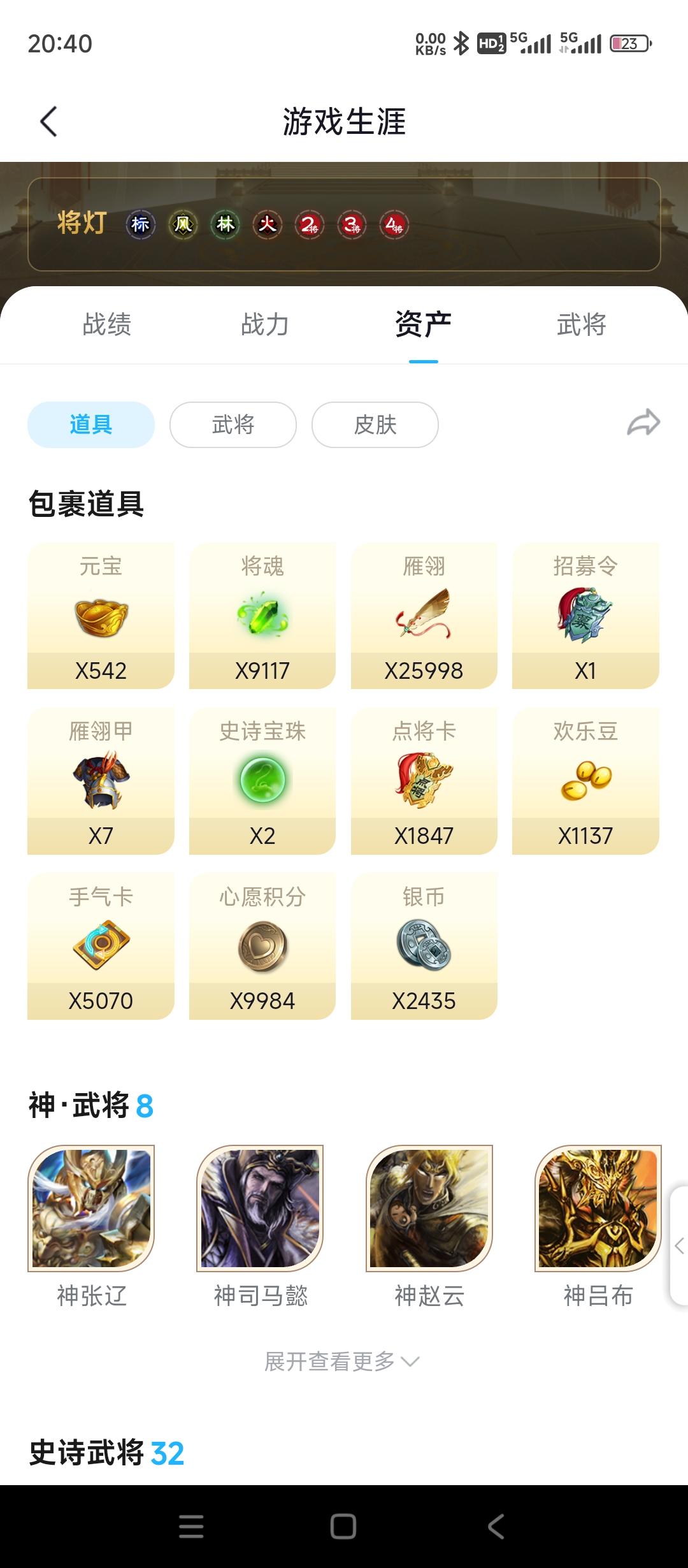Image resolution: width=688 pixels, height=1568 pixels.
Task: Toggle the 武将 filter pill
Action: 233,425
